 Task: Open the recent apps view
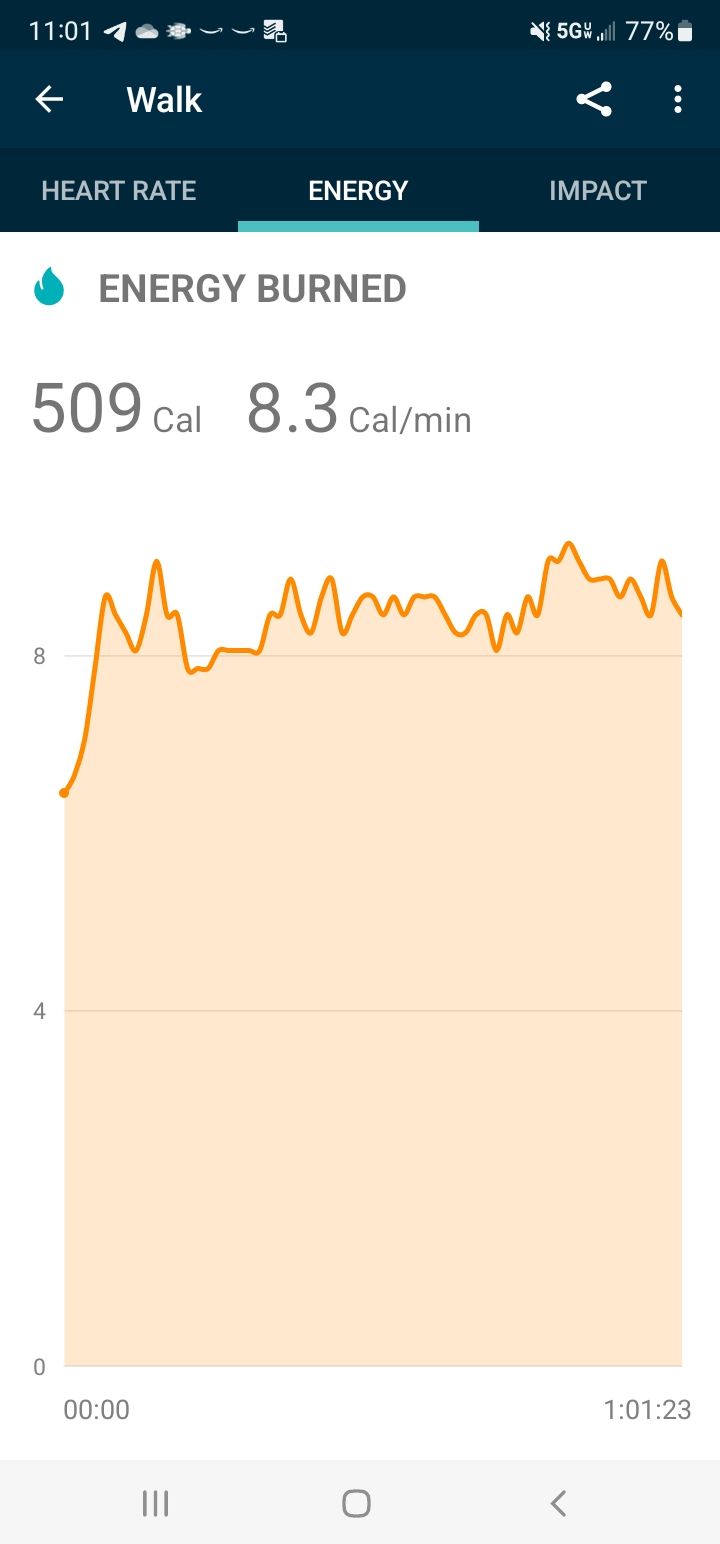(155, 1503)
